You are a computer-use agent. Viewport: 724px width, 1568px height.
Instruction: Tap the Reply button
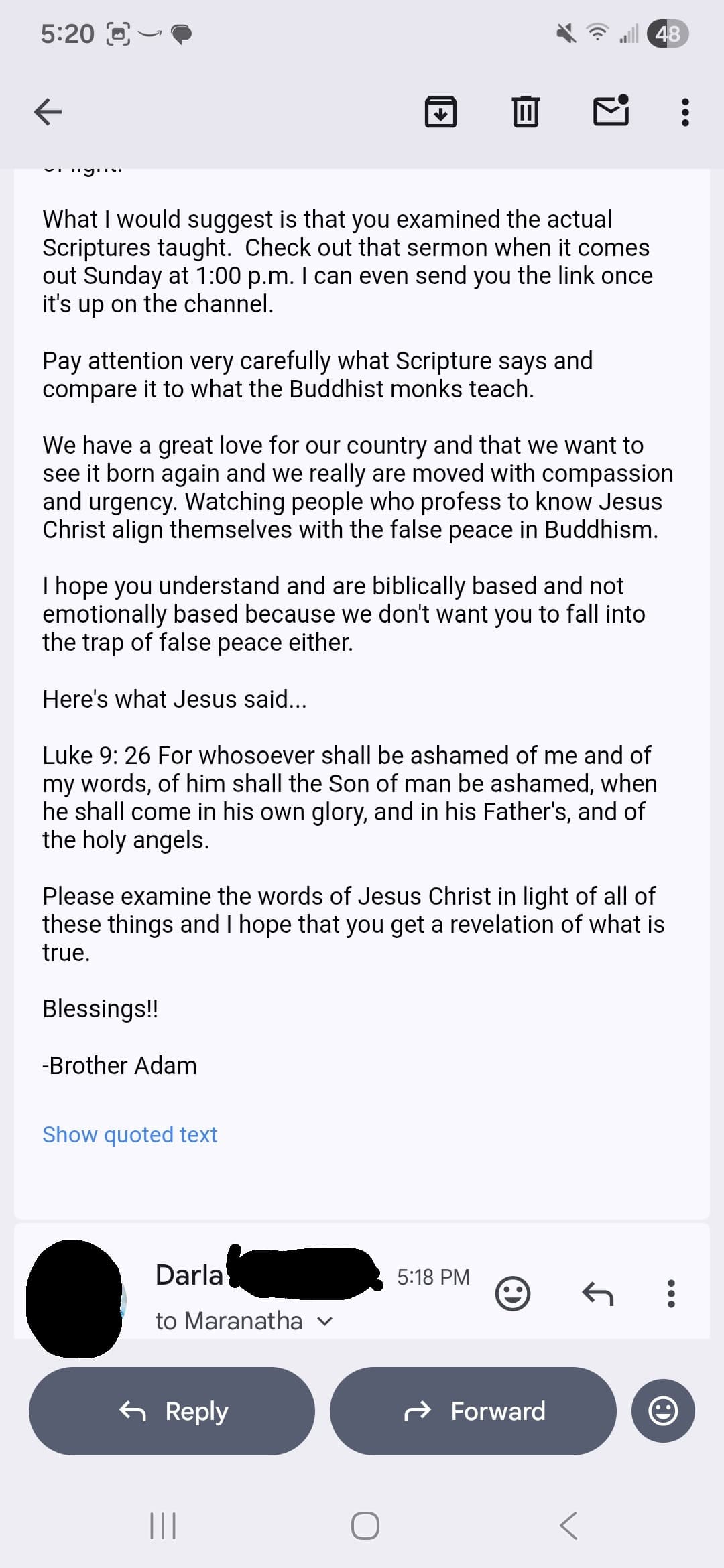click(172, 1411)
